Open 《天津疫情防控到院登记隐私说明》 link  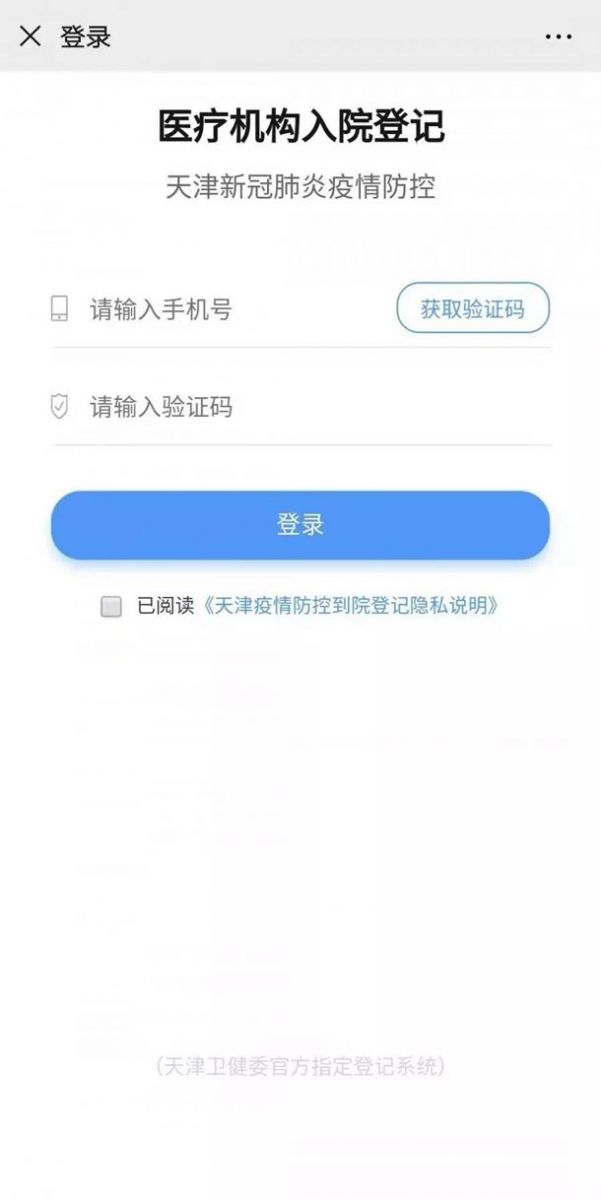[350, 606]
